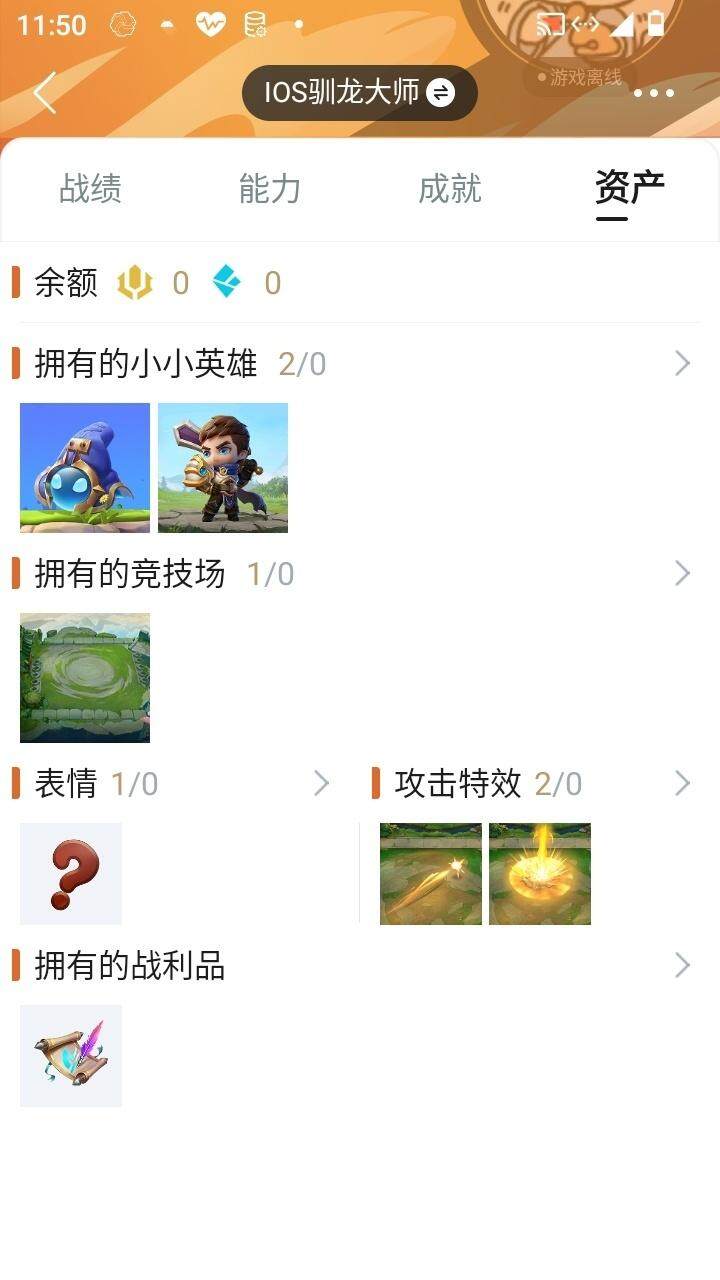Expand the 攻击特效 section
Screen dimensions: 720x1280
[682, 784]
